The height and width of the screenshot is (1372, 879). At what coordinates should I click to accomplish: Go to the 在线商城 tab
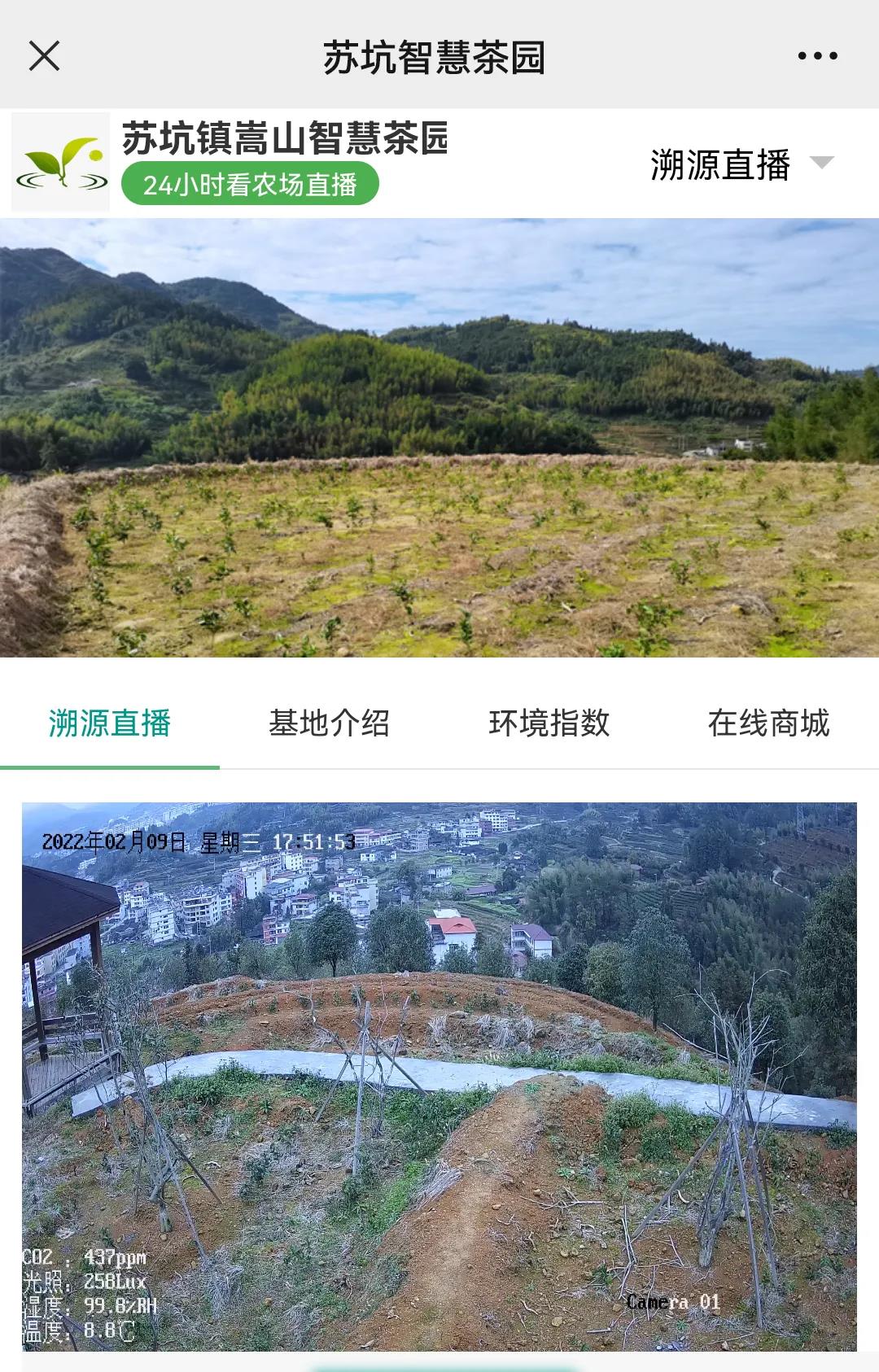coord(768,723)
